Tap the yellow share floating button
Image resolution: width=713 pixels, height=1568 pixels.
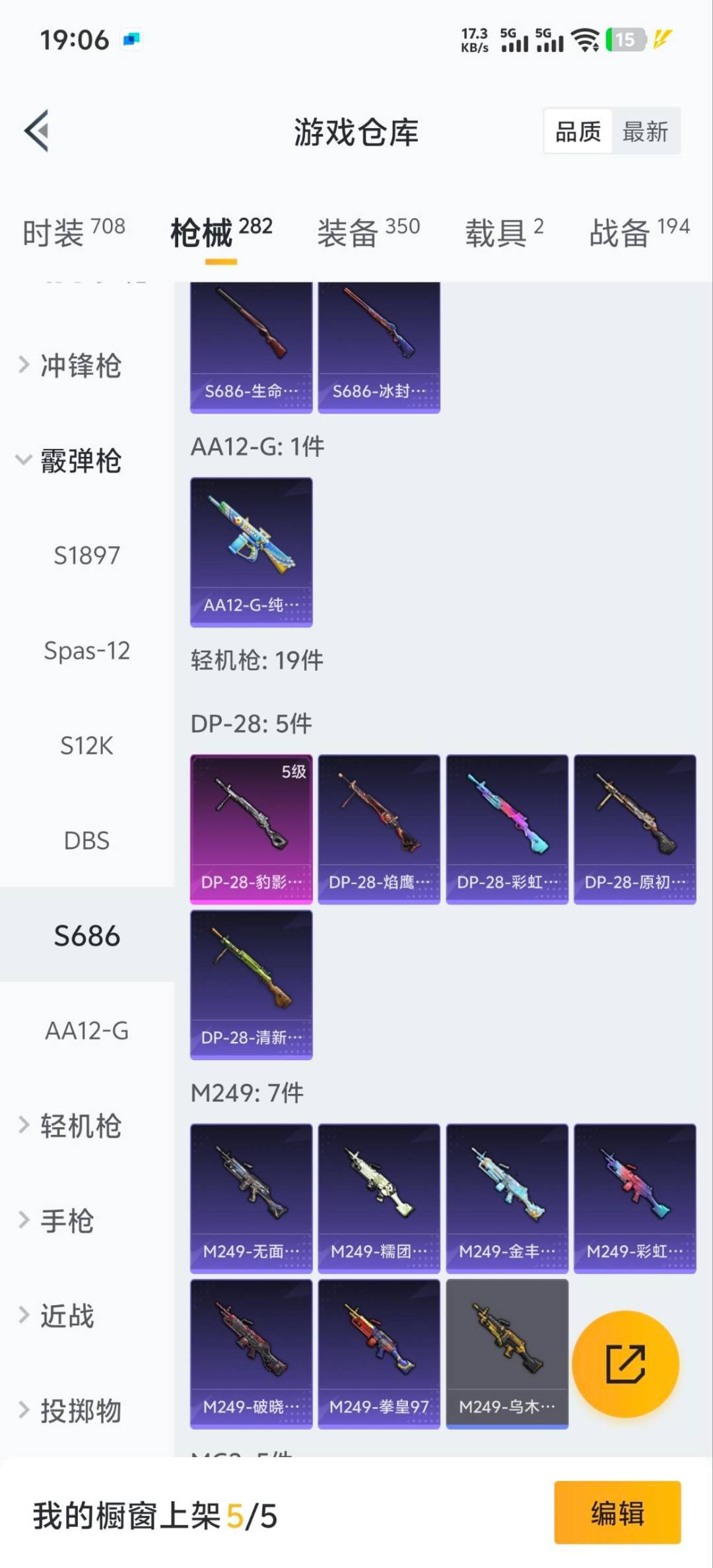[625, 1364]
